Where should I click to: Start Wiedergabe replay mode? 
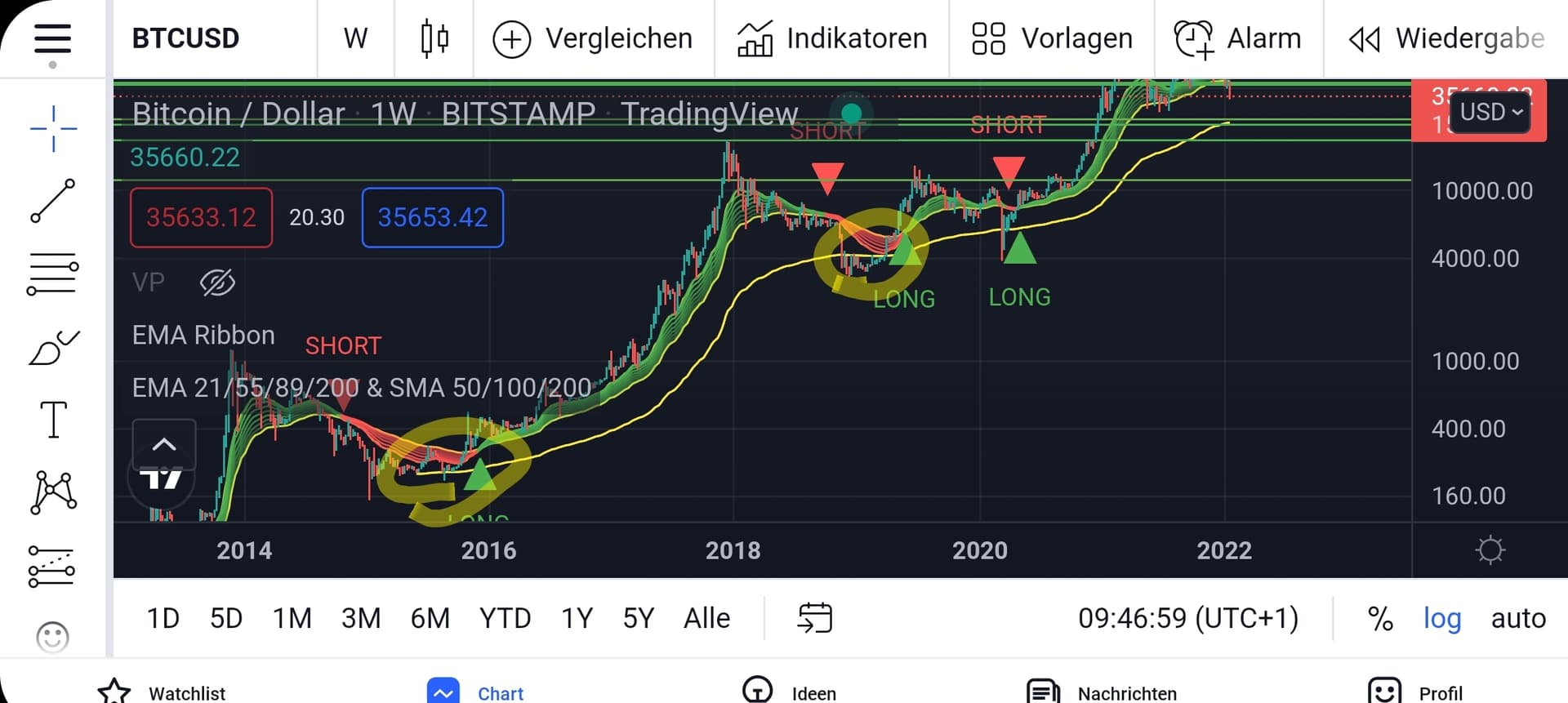coord(1445,38)
